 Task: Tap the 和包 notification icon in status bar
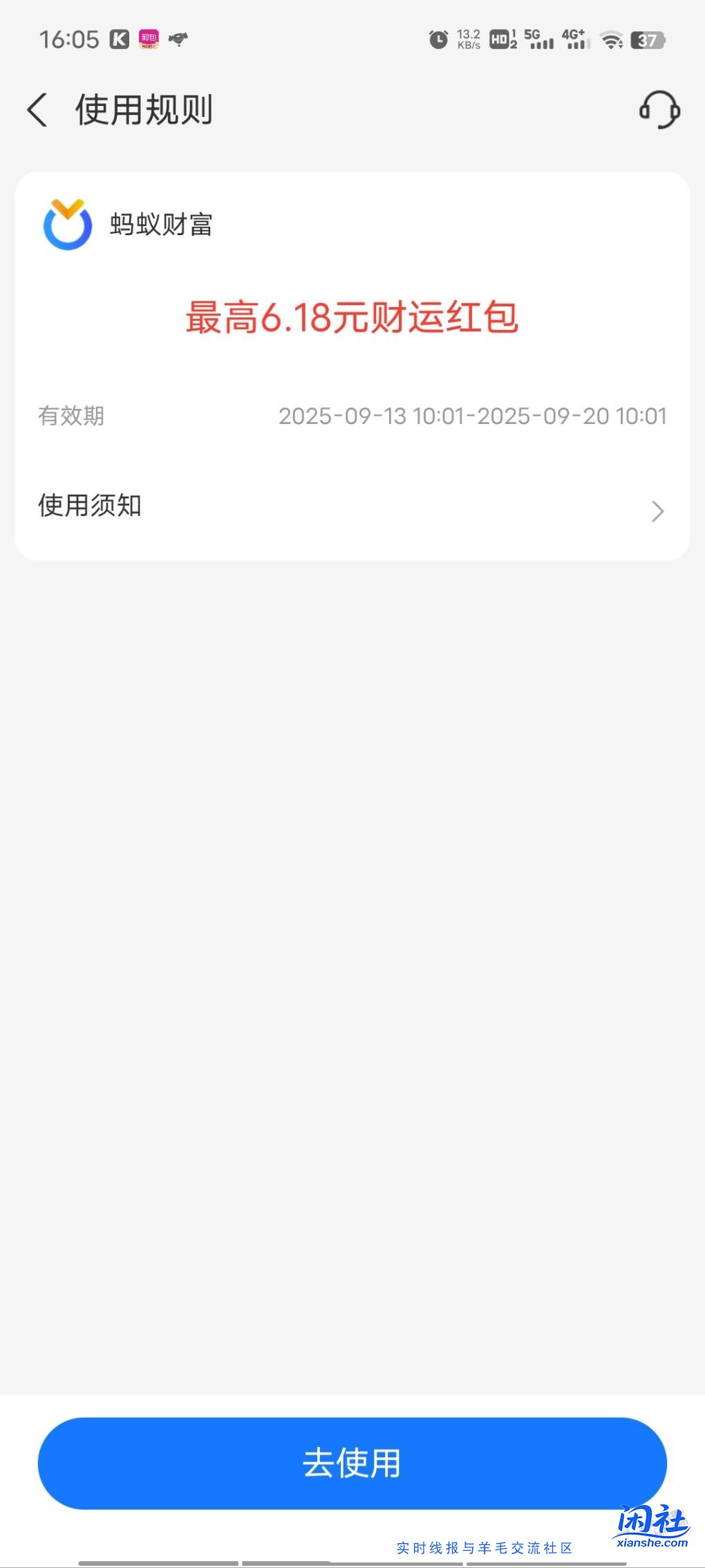(149, 39)
